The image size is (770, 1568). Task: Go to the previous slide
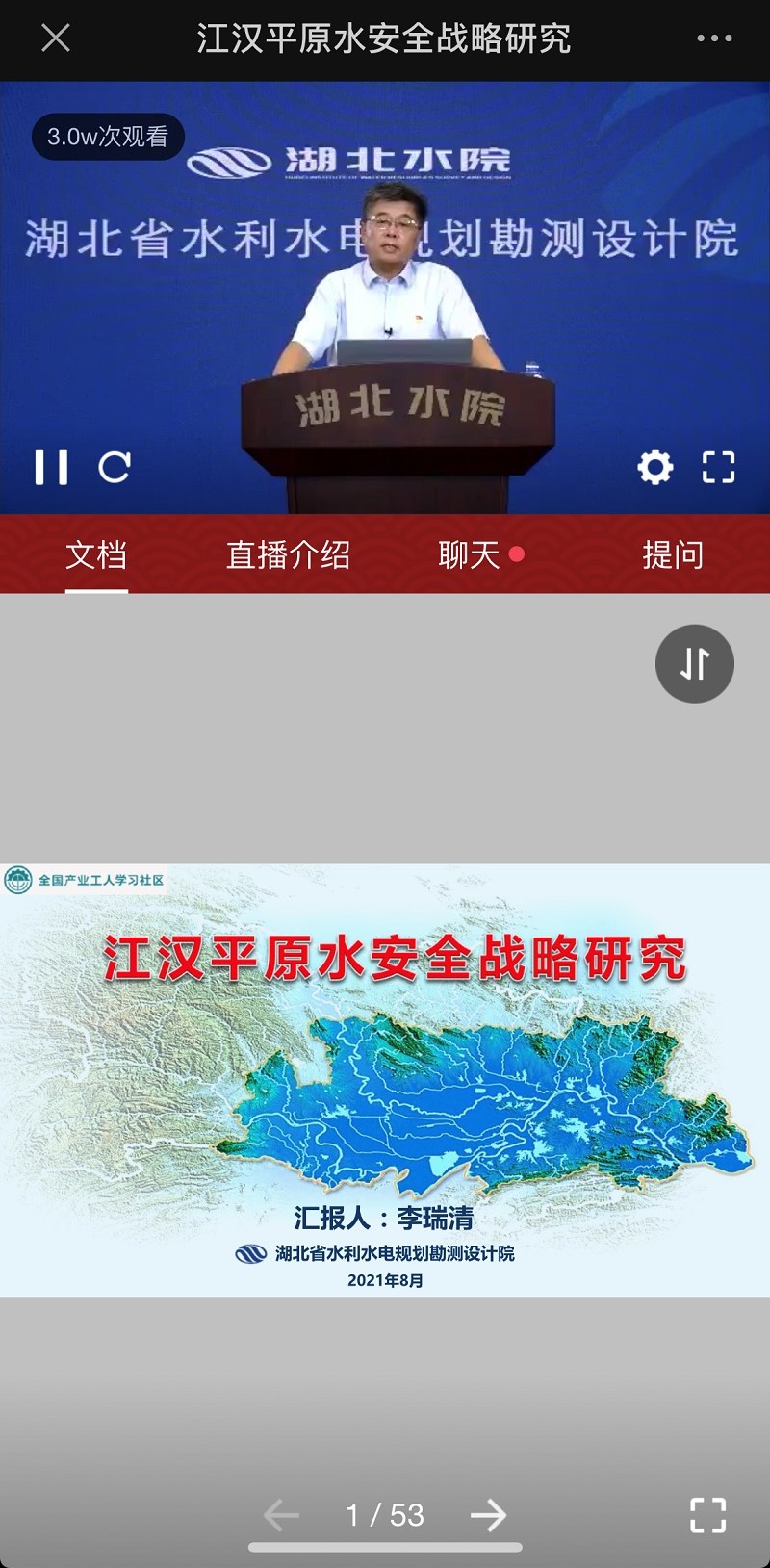(x=281, y=1515)
